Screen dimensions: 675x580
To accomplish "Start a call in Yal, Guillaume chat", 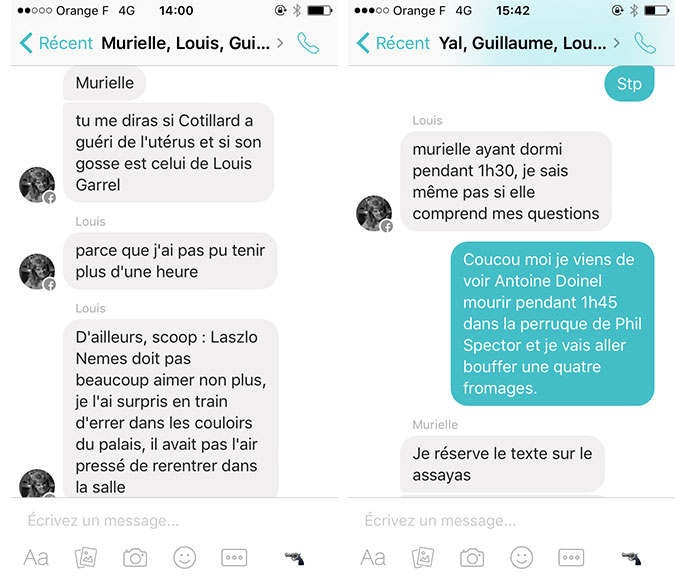I will 645,43.
